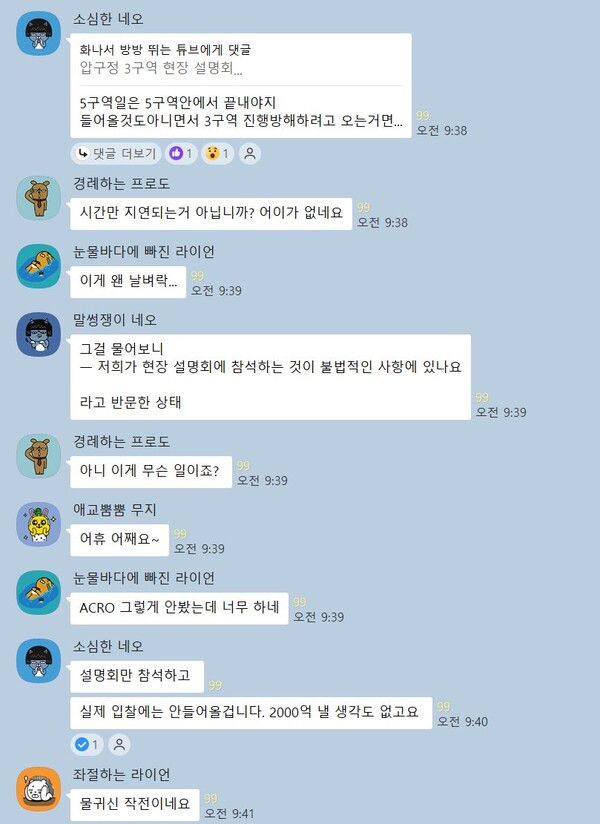The width and height of the screenshot is (600, 824).
Task: Tap 댓글 더보기 to view more comments
Action: click(x=116, y=153)
